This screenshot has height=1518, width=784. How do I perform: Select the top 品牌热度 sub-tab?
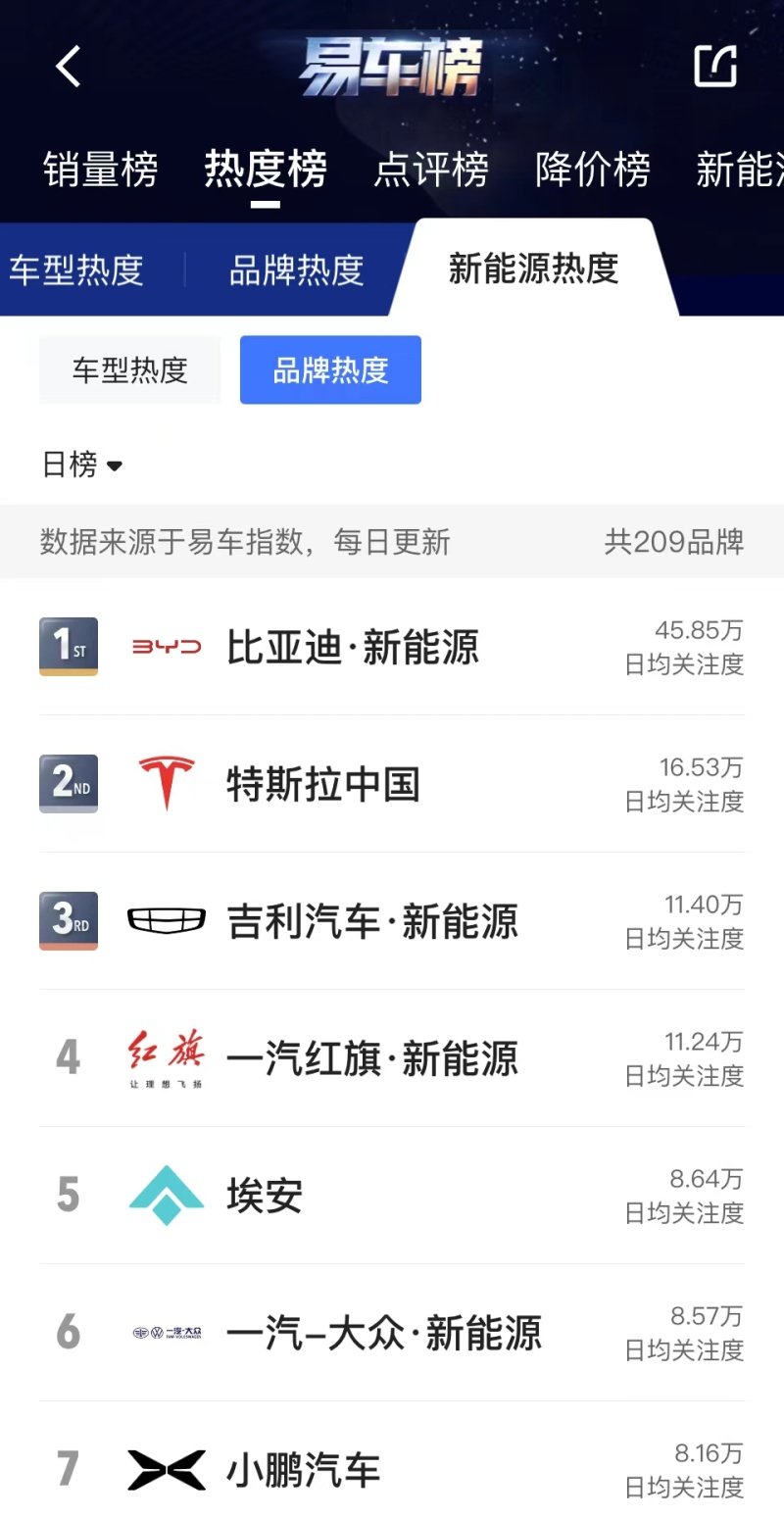click(296, 269)
